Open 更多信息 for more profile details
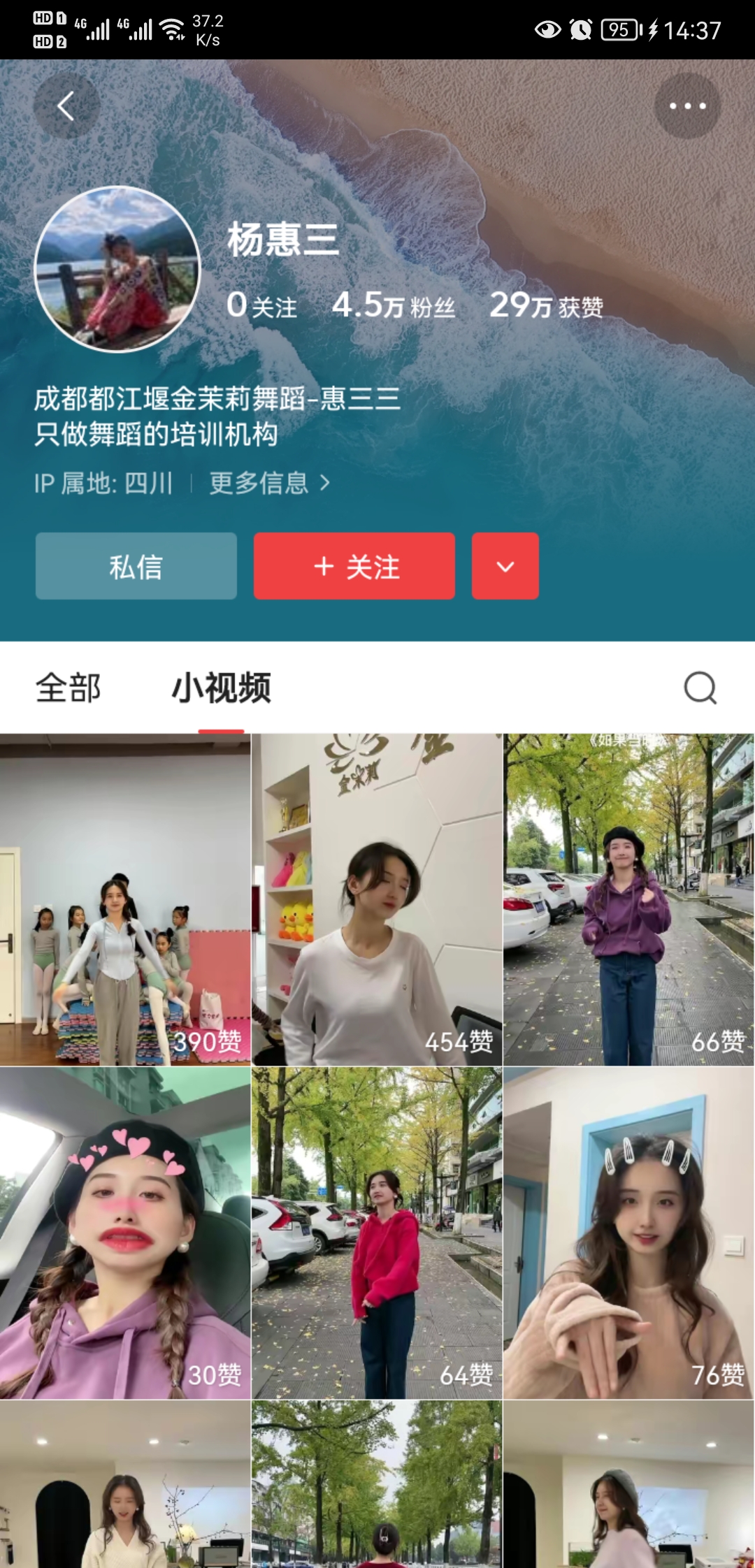The height and width of the screenshot is (1568, 755). [269, 483]
